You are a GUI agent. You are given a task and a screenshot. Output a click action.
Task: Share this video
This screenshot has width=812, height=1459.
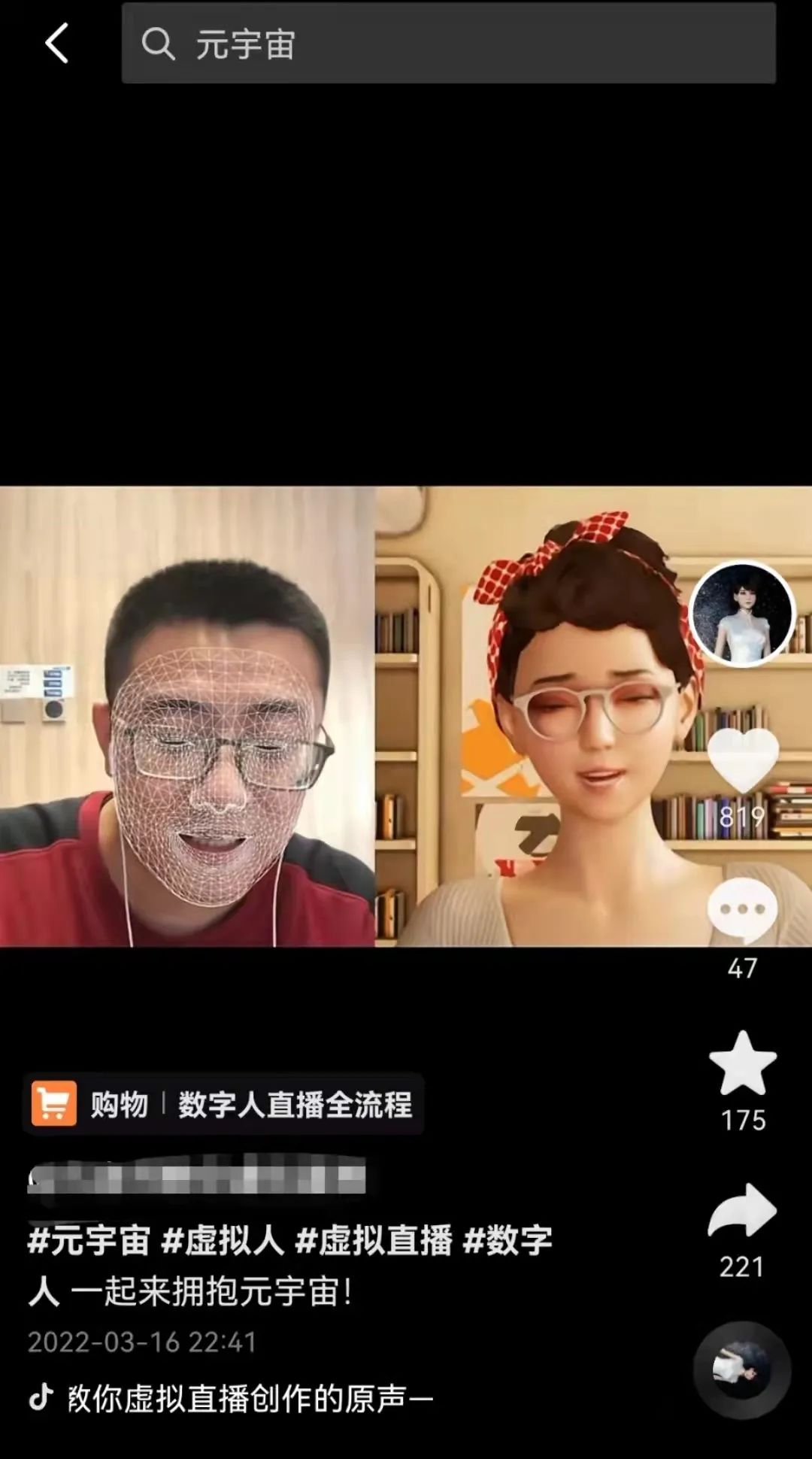(x=742, y=1210)
